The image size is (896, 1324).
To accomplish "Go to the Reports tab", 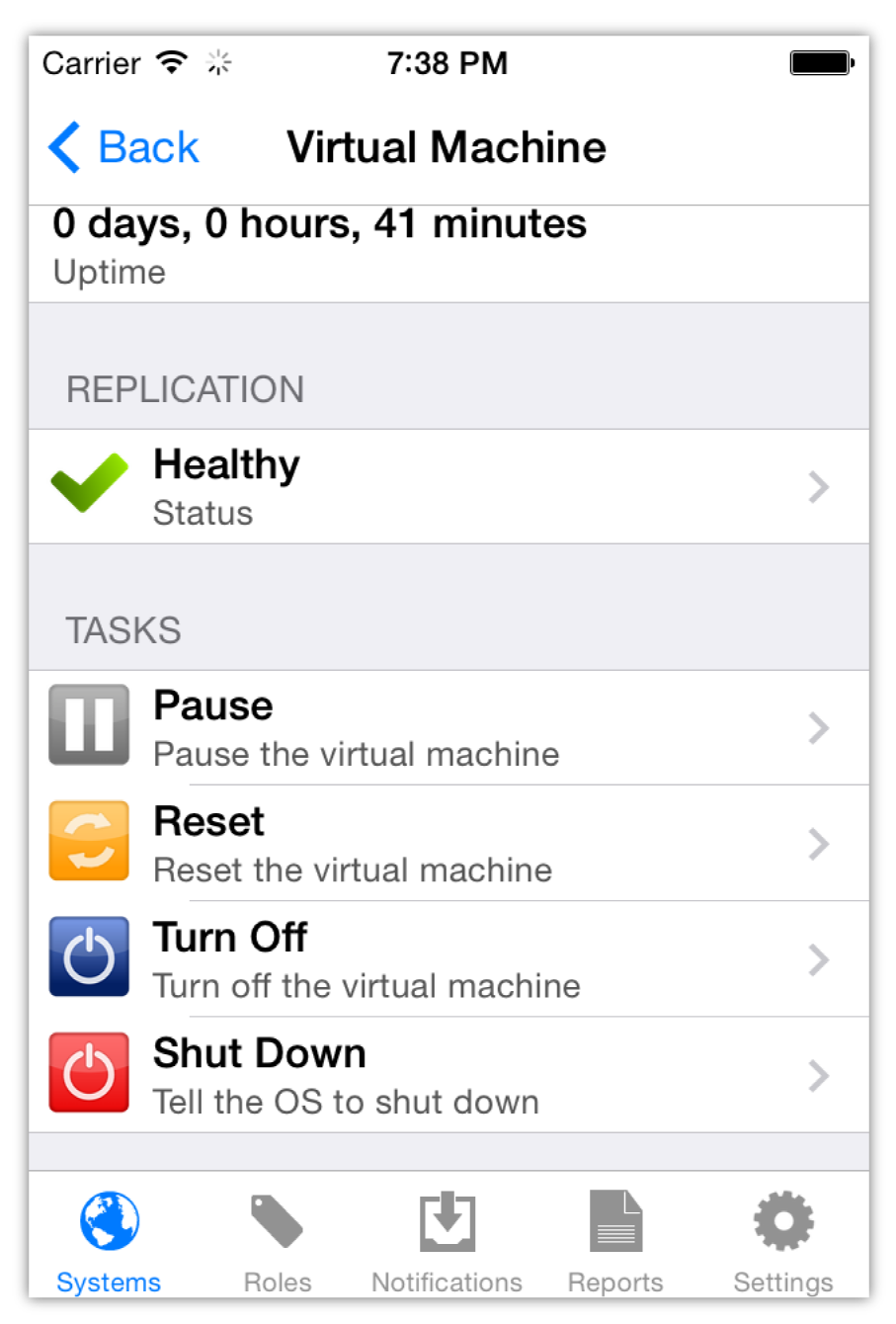I will coord(615,1241).
